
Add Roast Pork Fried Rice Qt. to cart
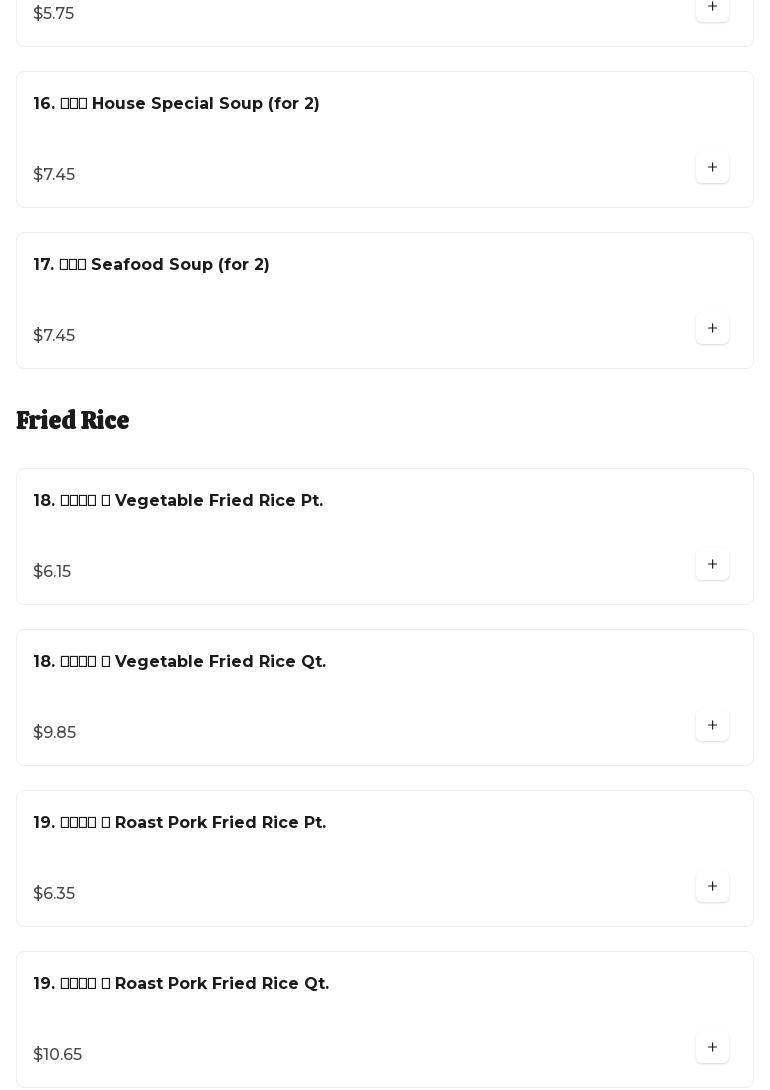pos(712,1047)
